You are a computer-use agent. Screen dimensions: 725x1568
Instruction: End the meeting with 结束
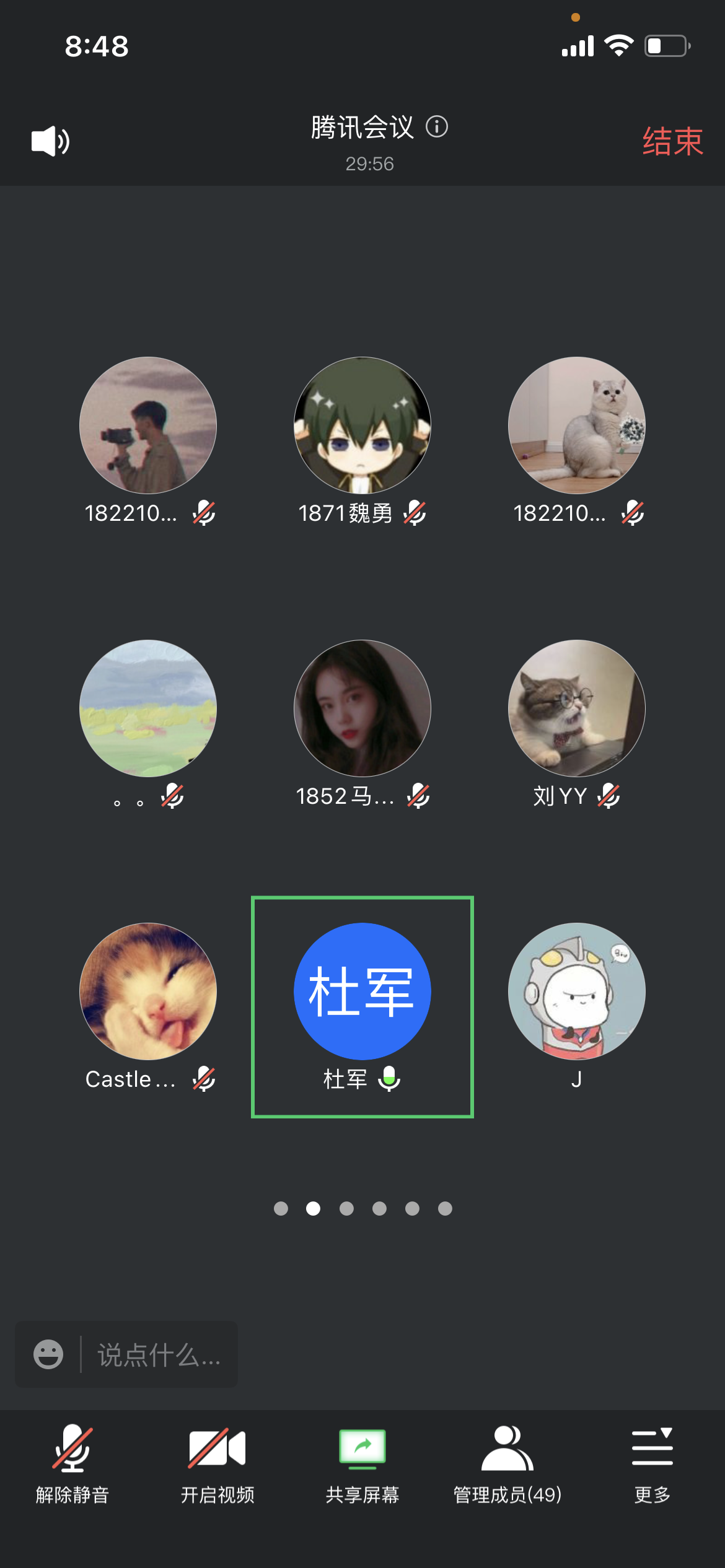click(x=672, y=141)
